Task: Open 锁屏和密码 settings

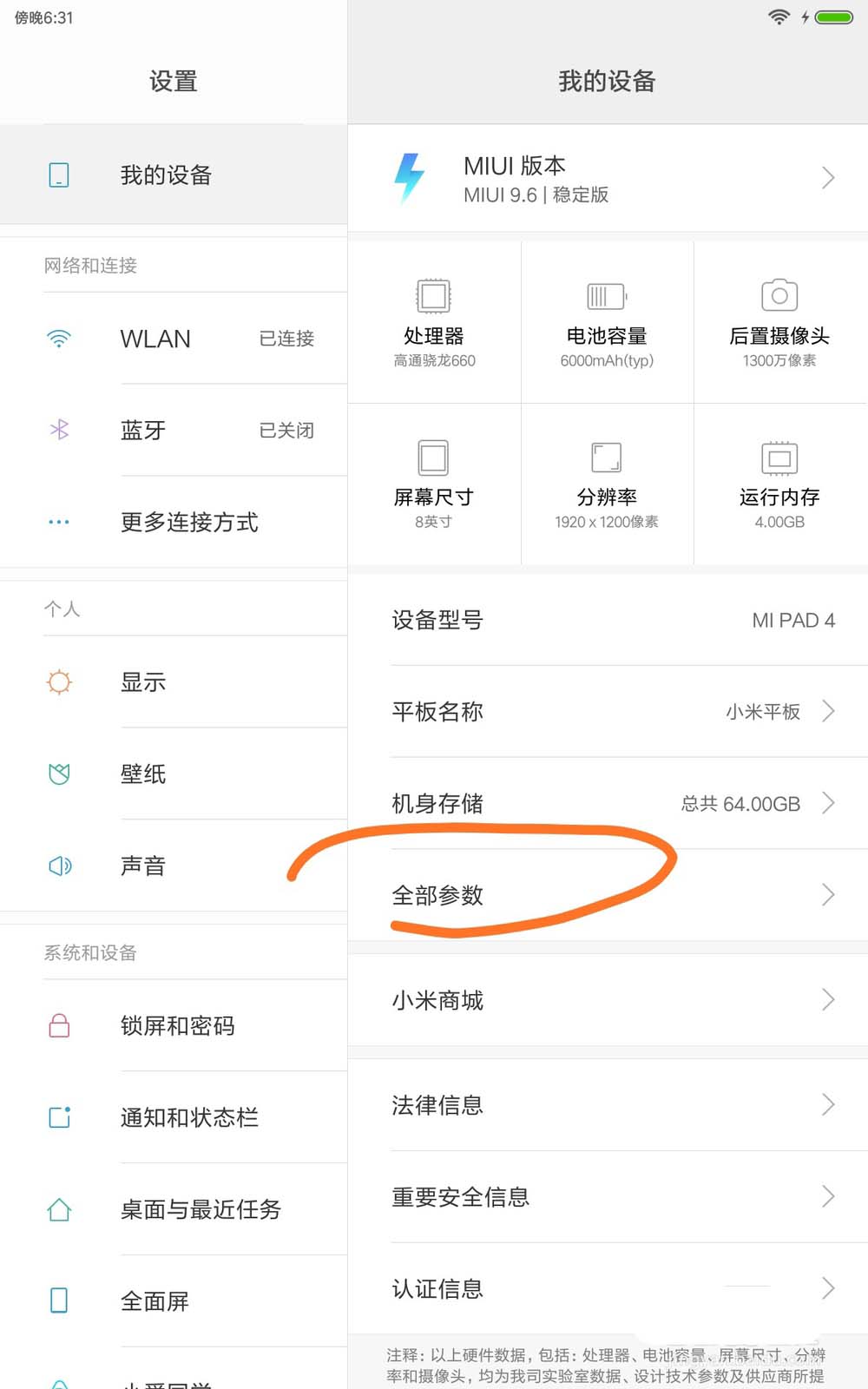Action: coord(174,1026)
